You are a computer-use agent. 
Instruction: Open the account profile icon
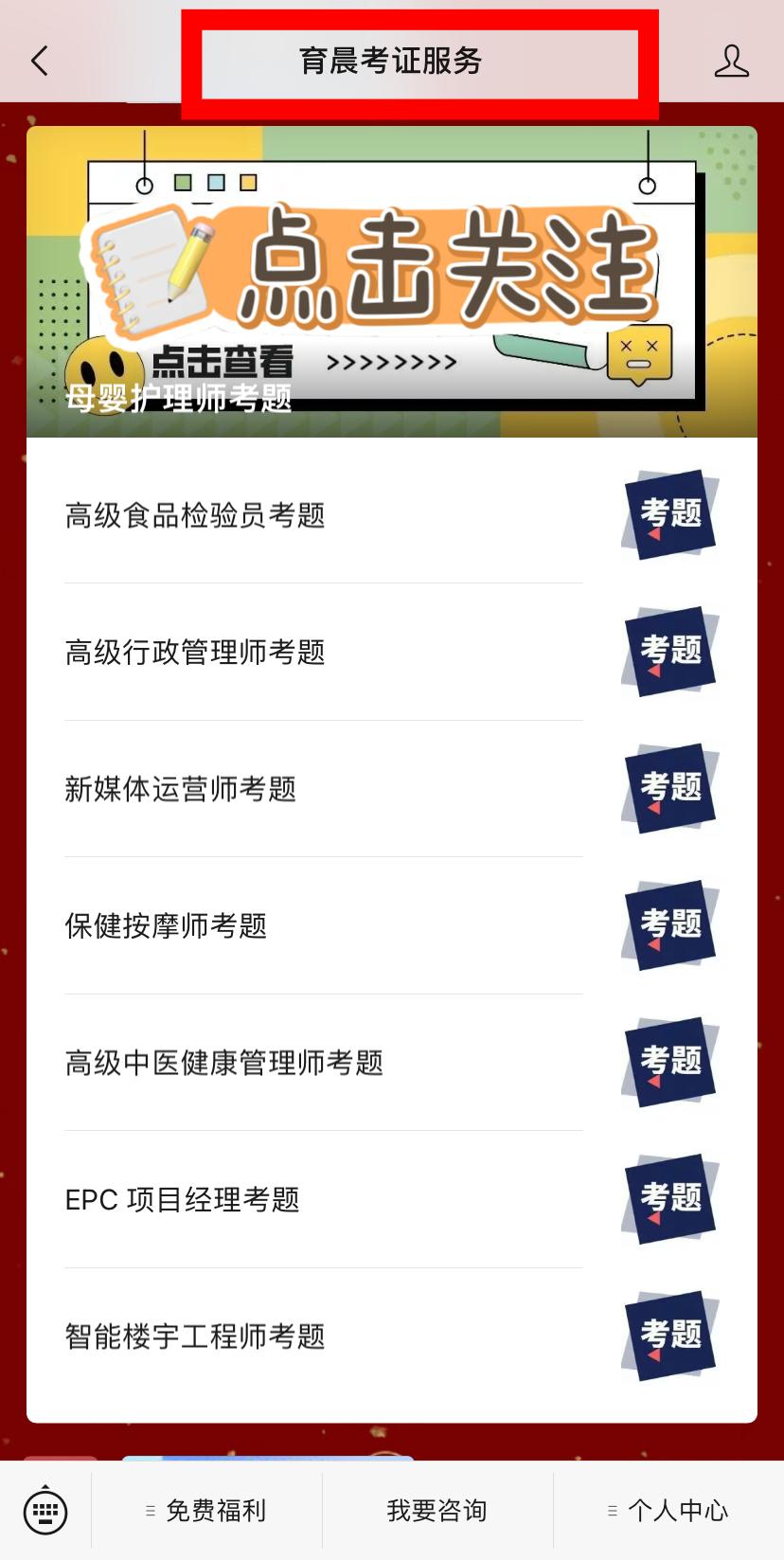point(731,62)
